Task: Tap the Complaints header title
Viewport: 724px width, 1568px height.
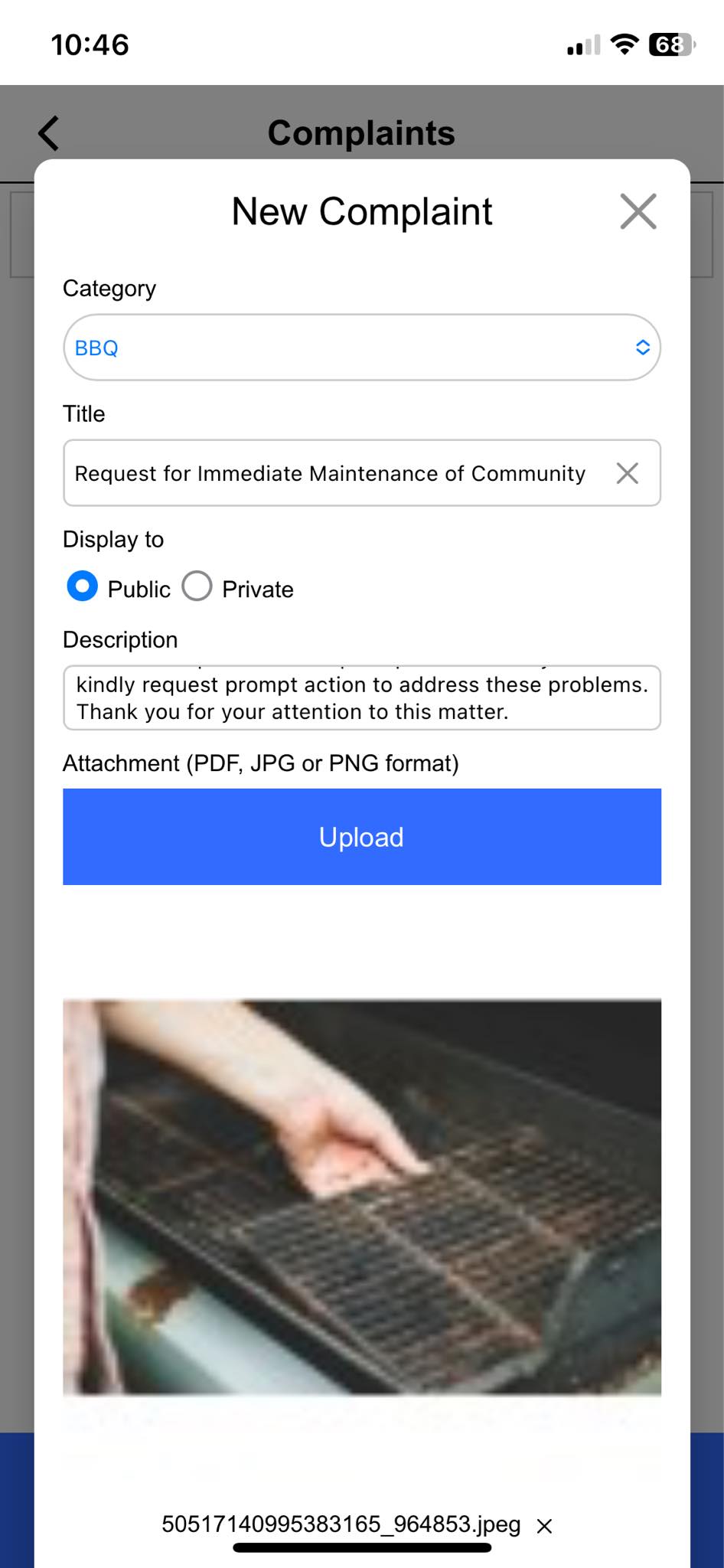Action: pos(361,132)
